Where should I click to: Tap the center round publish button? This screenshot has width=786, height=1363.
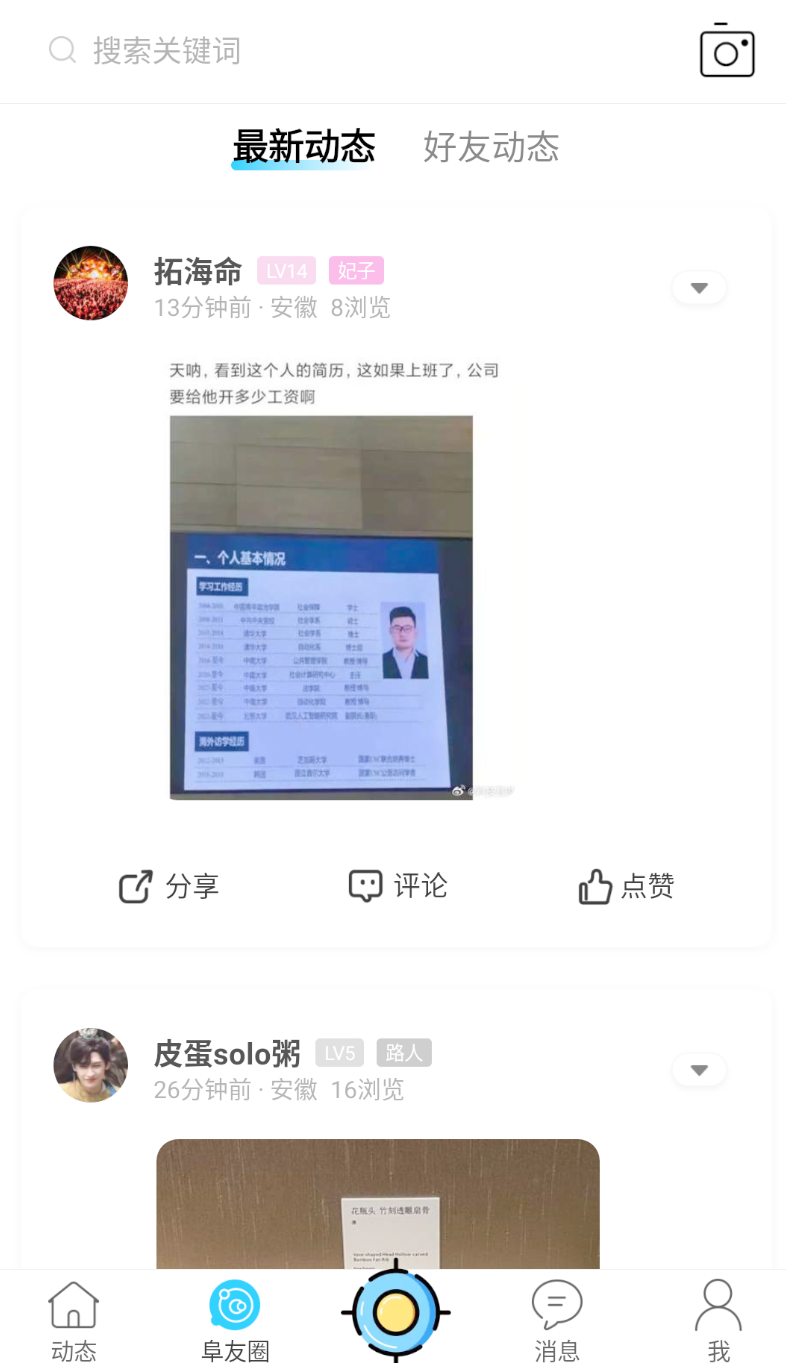[395, 1311]
